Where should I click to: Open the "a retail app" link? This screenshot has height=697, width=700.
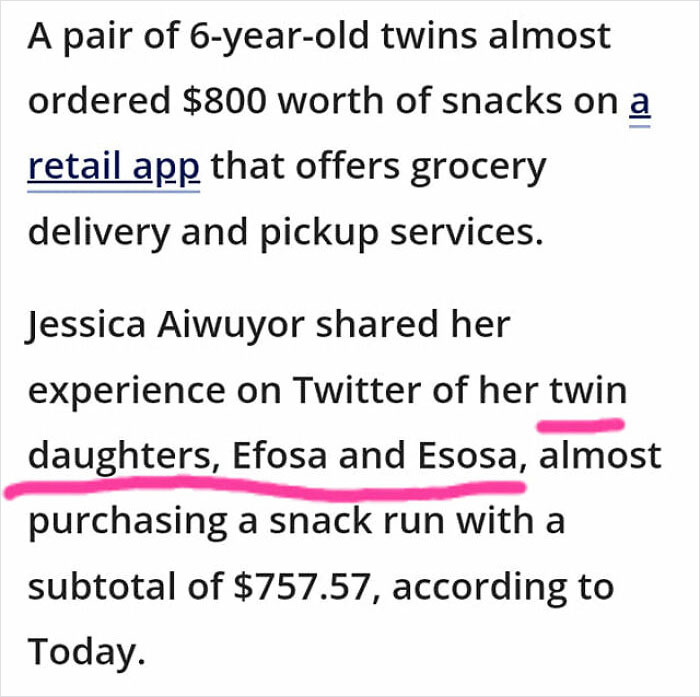click(x=114, y=166)
